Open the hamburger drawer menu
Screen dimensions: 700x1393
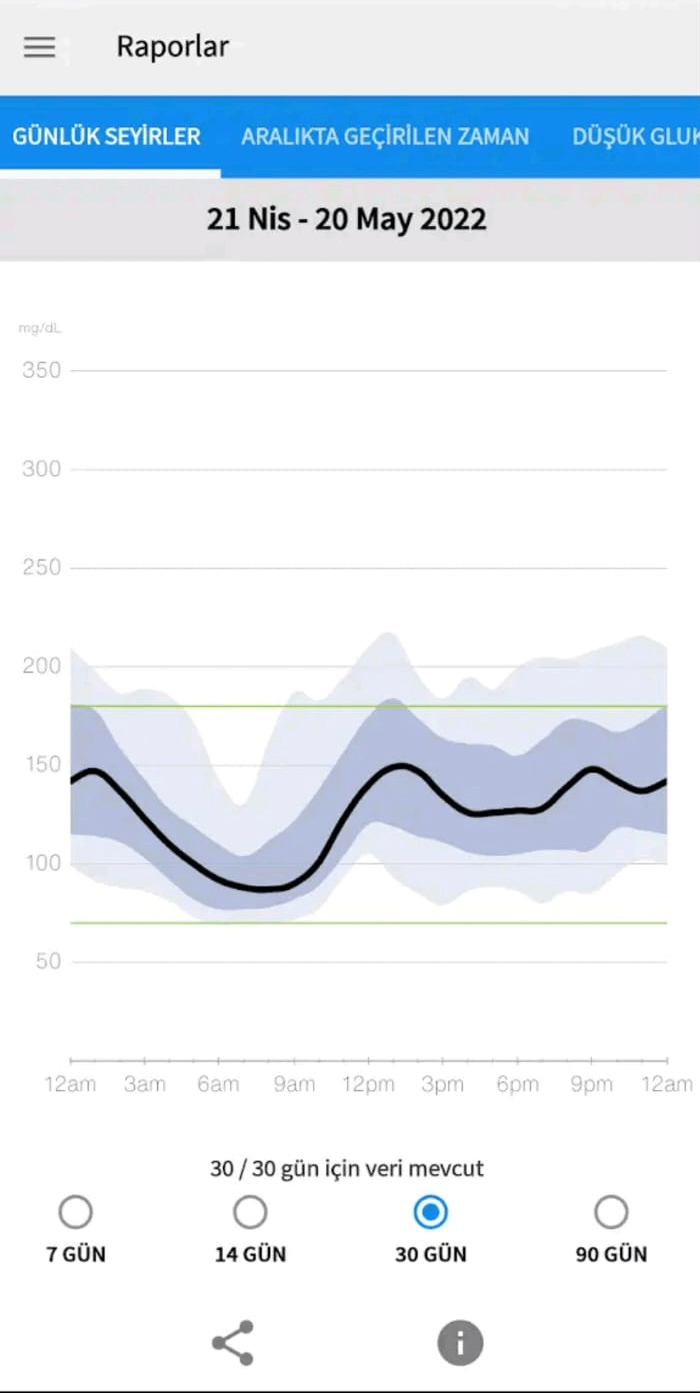coord(39,47)
